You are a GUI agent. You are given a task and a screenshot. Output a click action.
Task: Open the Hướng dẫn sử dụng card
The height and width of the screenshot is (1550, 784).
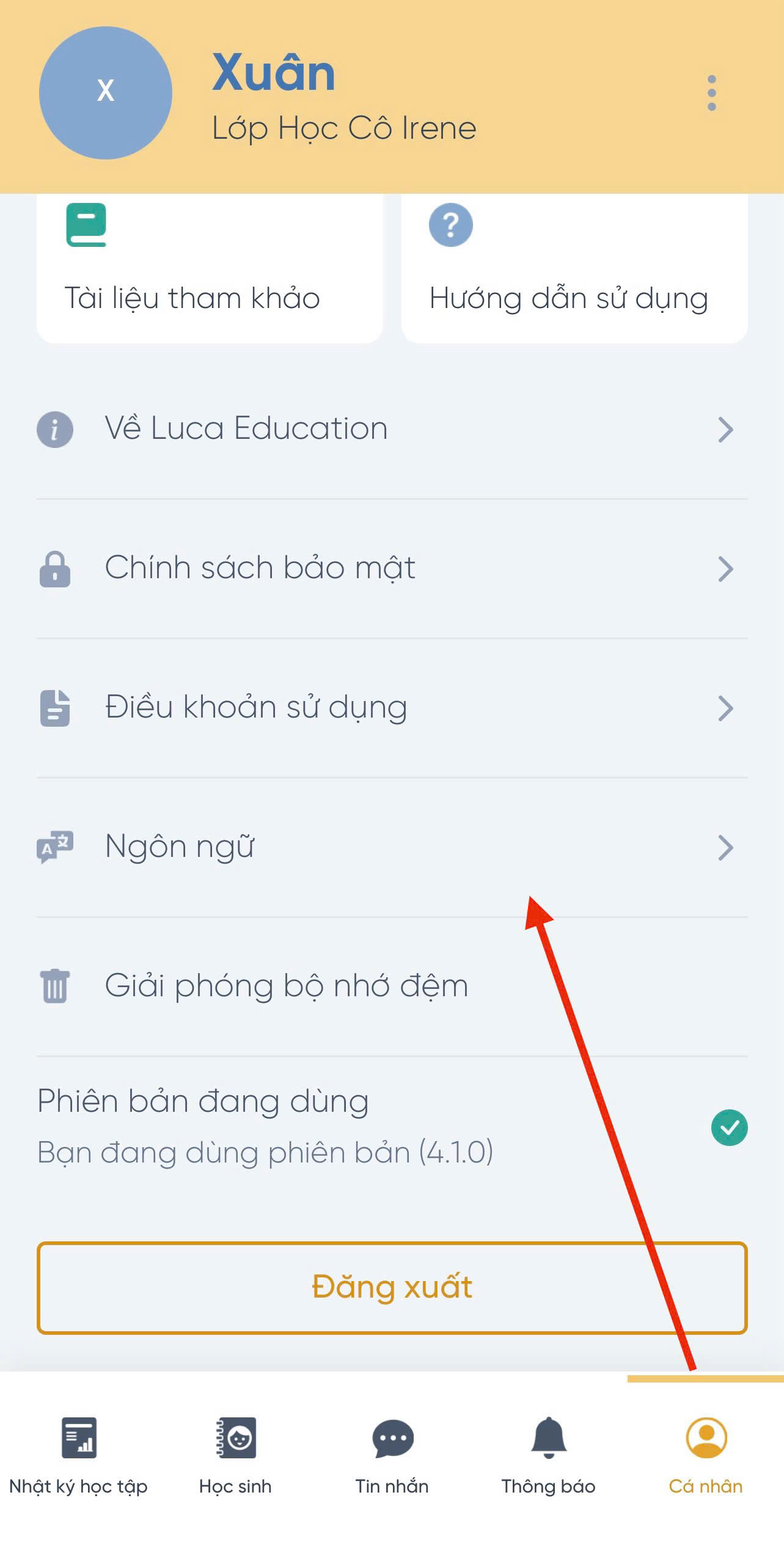(574, 269)
